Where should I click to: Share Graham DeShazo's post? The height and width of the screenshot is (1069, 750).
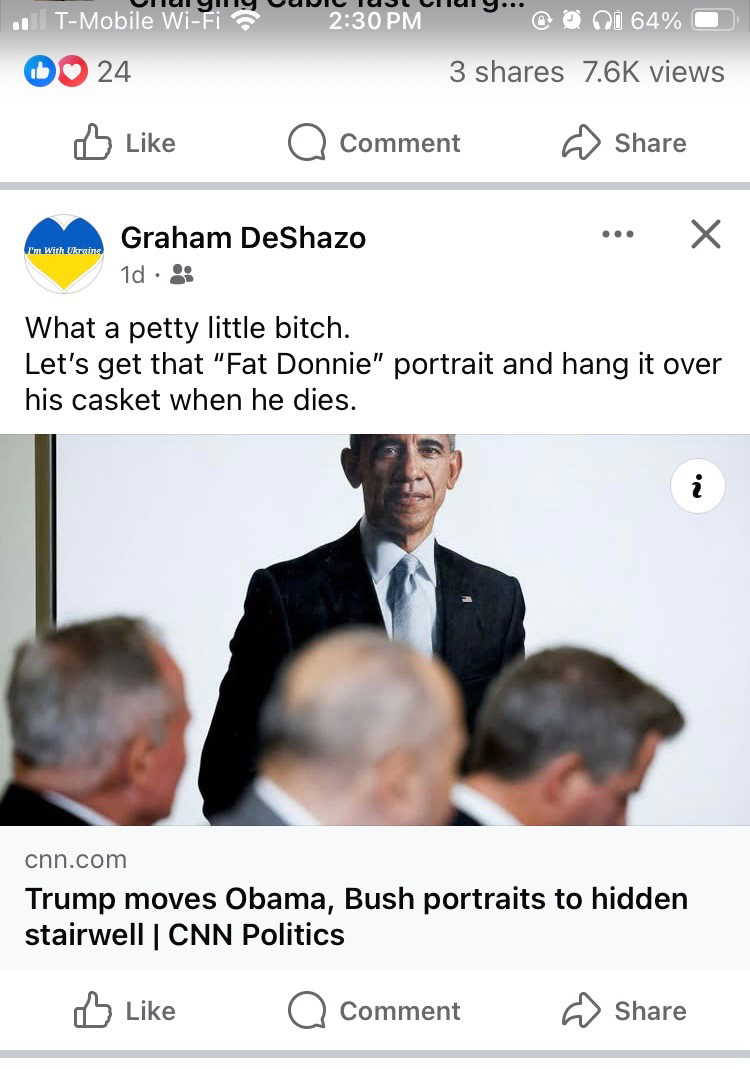click(624, 1011)
